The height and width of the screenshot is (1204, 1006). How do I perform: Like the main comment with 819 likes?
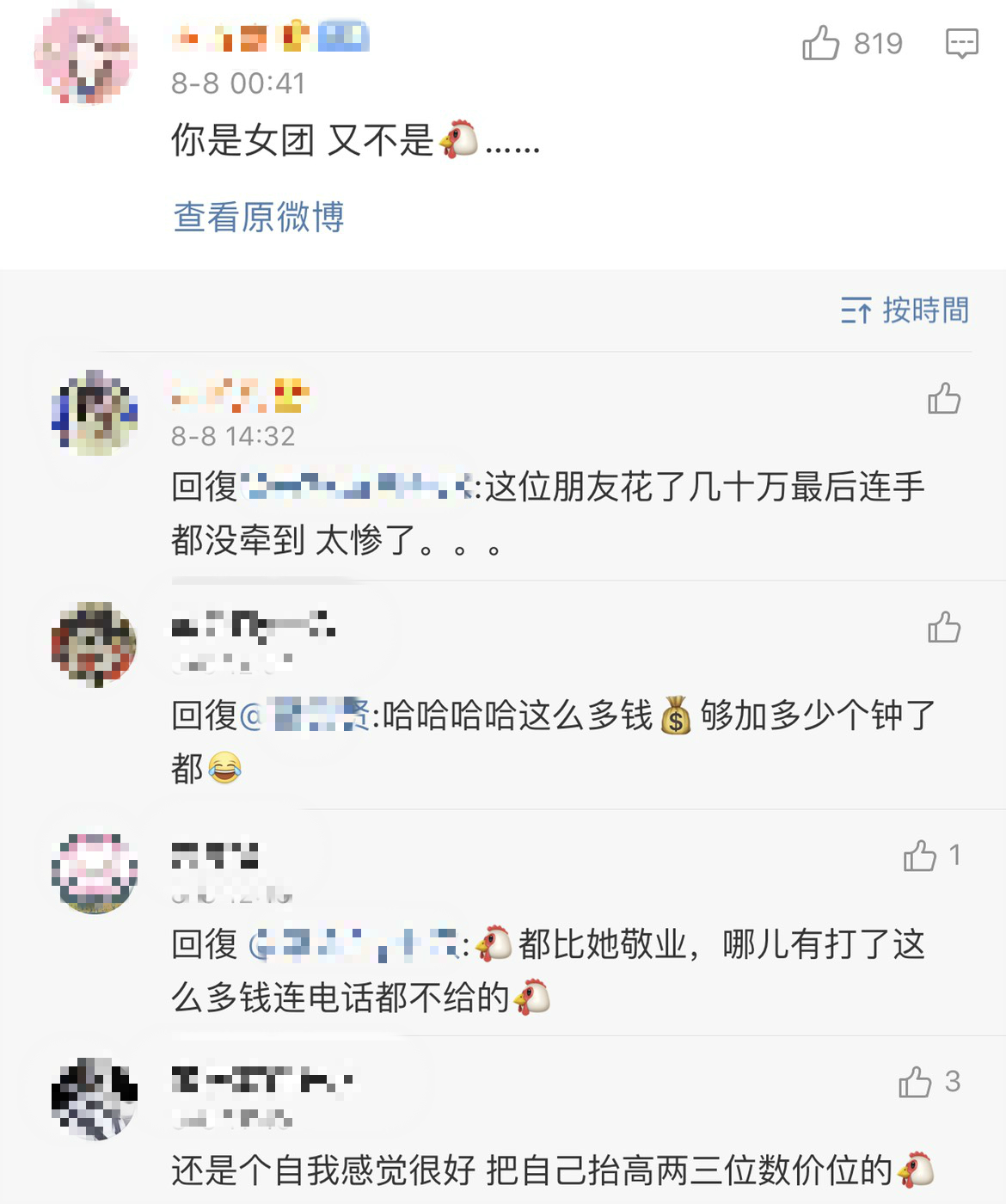click(x=821, y=43)
